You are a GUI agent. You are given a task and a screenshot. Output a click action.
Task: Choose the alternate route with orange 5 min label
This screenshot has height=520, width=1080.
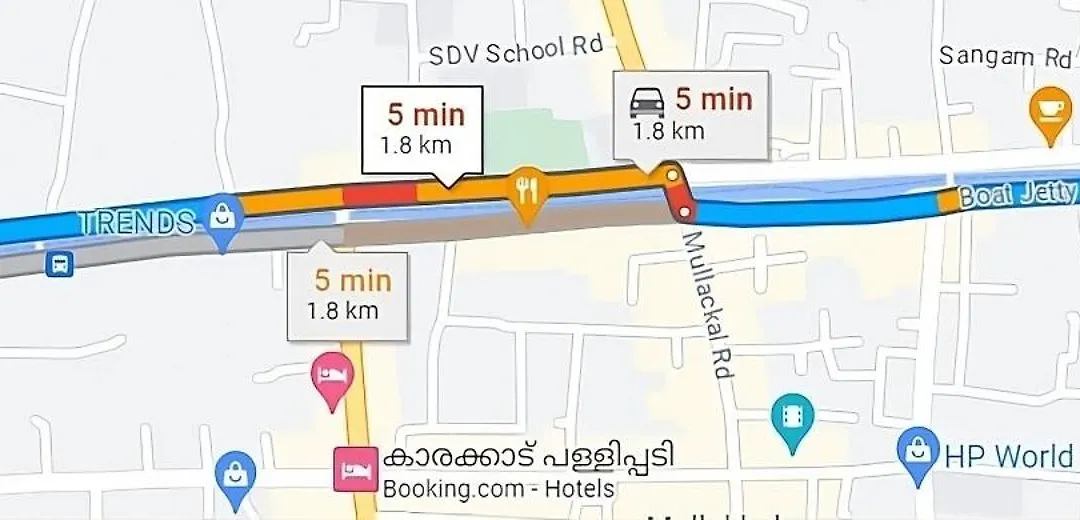tap(347, 294)
